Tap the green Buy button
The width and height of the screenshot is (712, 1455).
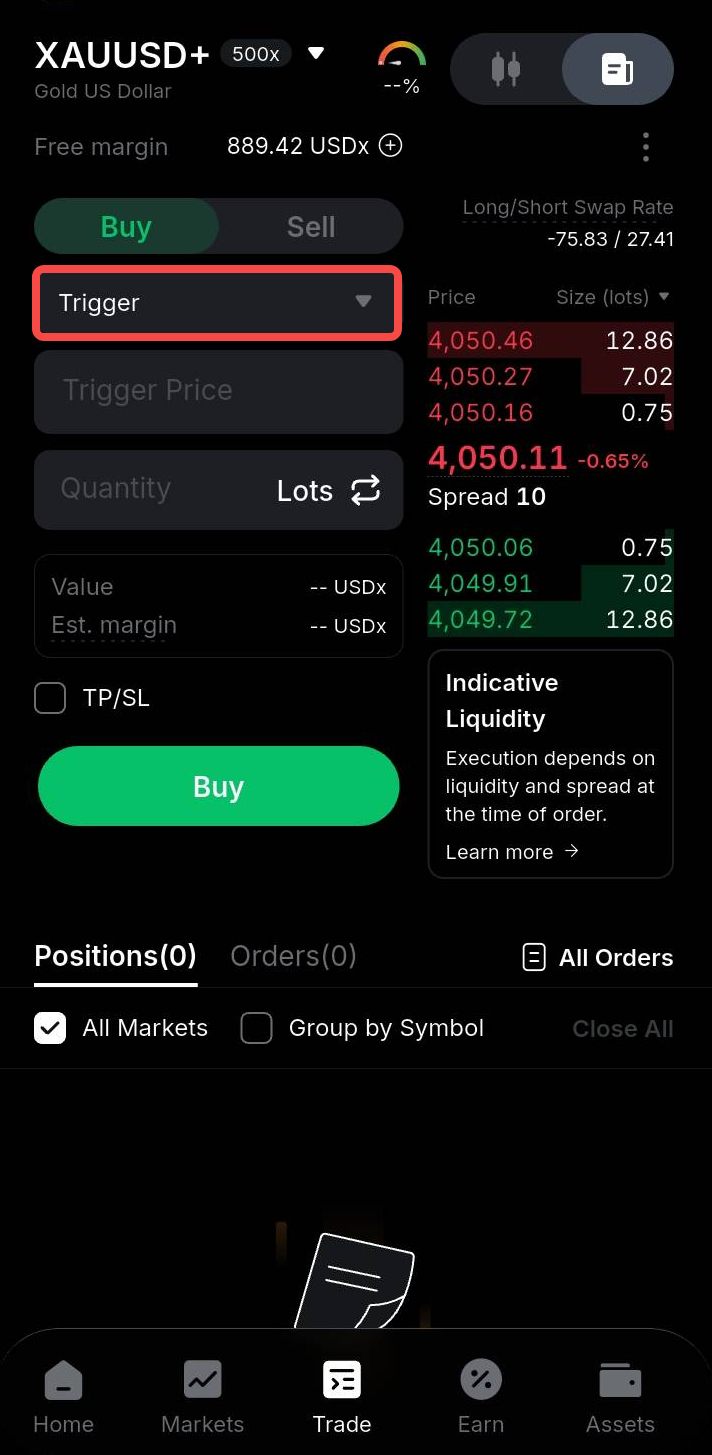click(x=218, y=786)
